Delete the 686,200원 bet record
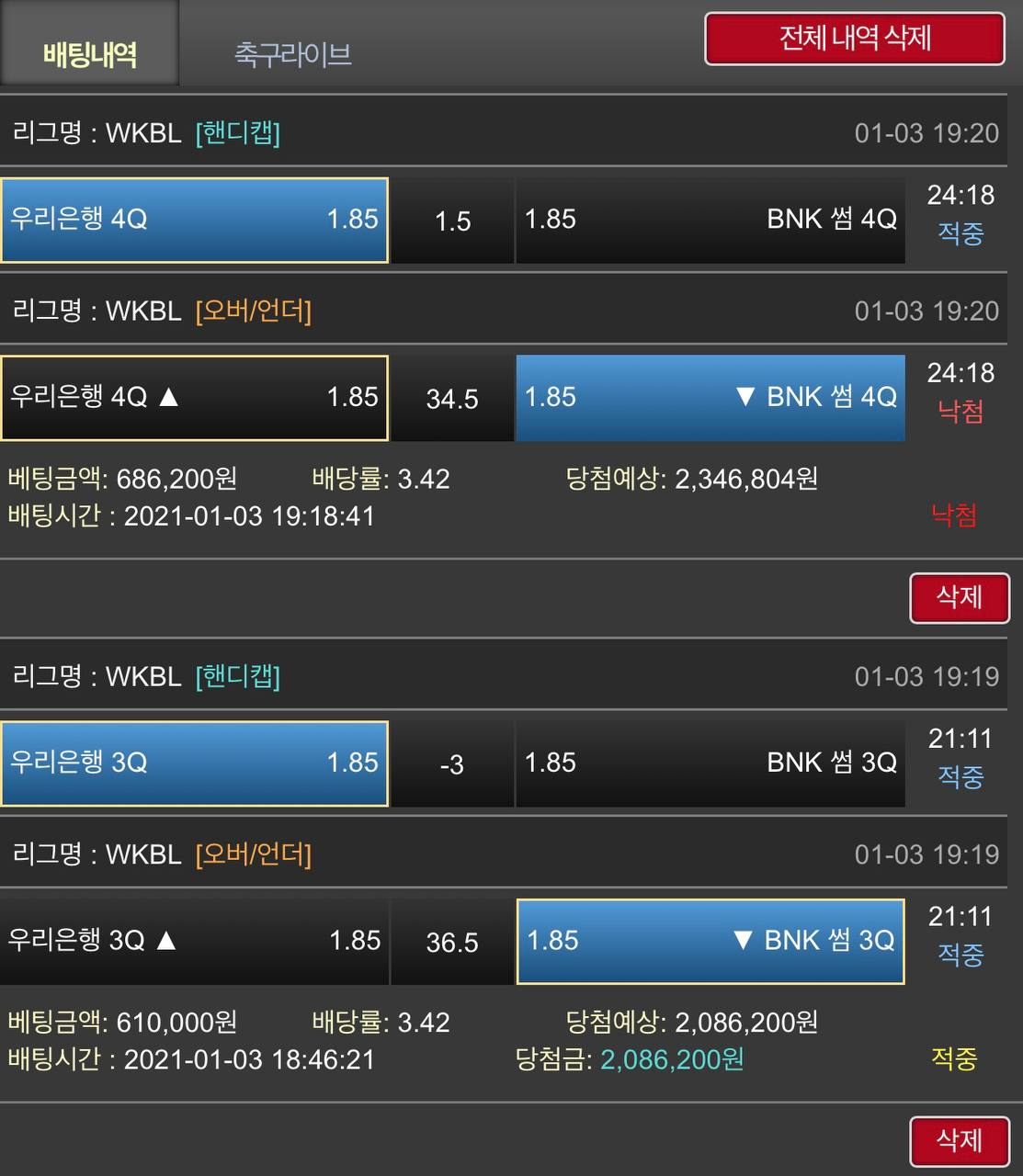Image resolution: width=1023 pixels, height=1176 pixels. (959, 598)
